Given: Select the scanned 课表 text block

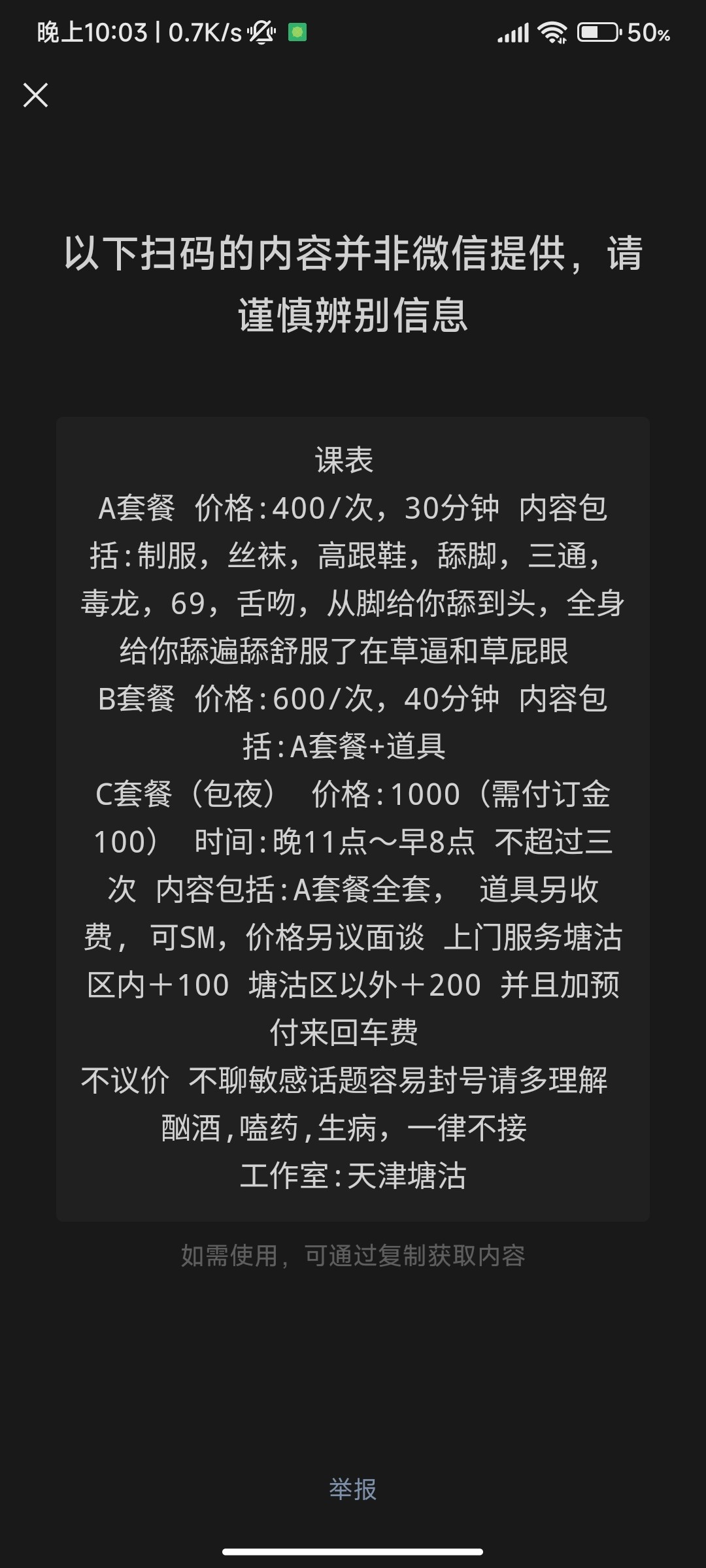Looking at the screenshot, I should click(353, 817).
